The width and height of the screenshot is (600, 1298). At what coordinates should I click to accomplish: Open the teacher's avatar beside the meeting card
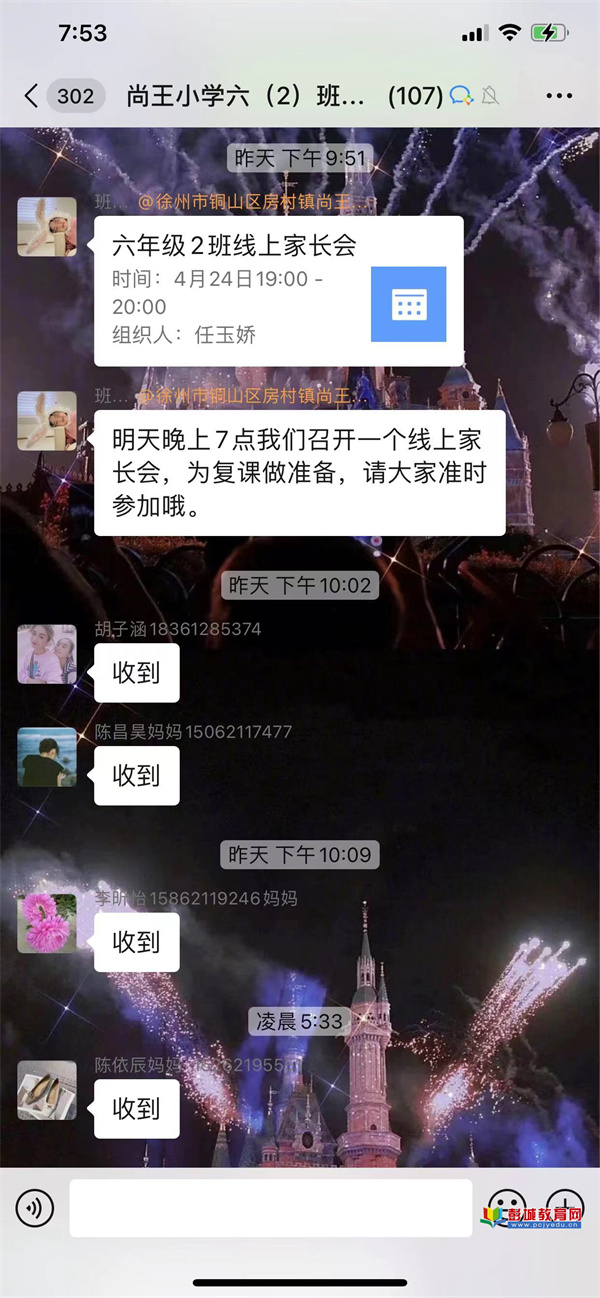[x=47, y=226]
